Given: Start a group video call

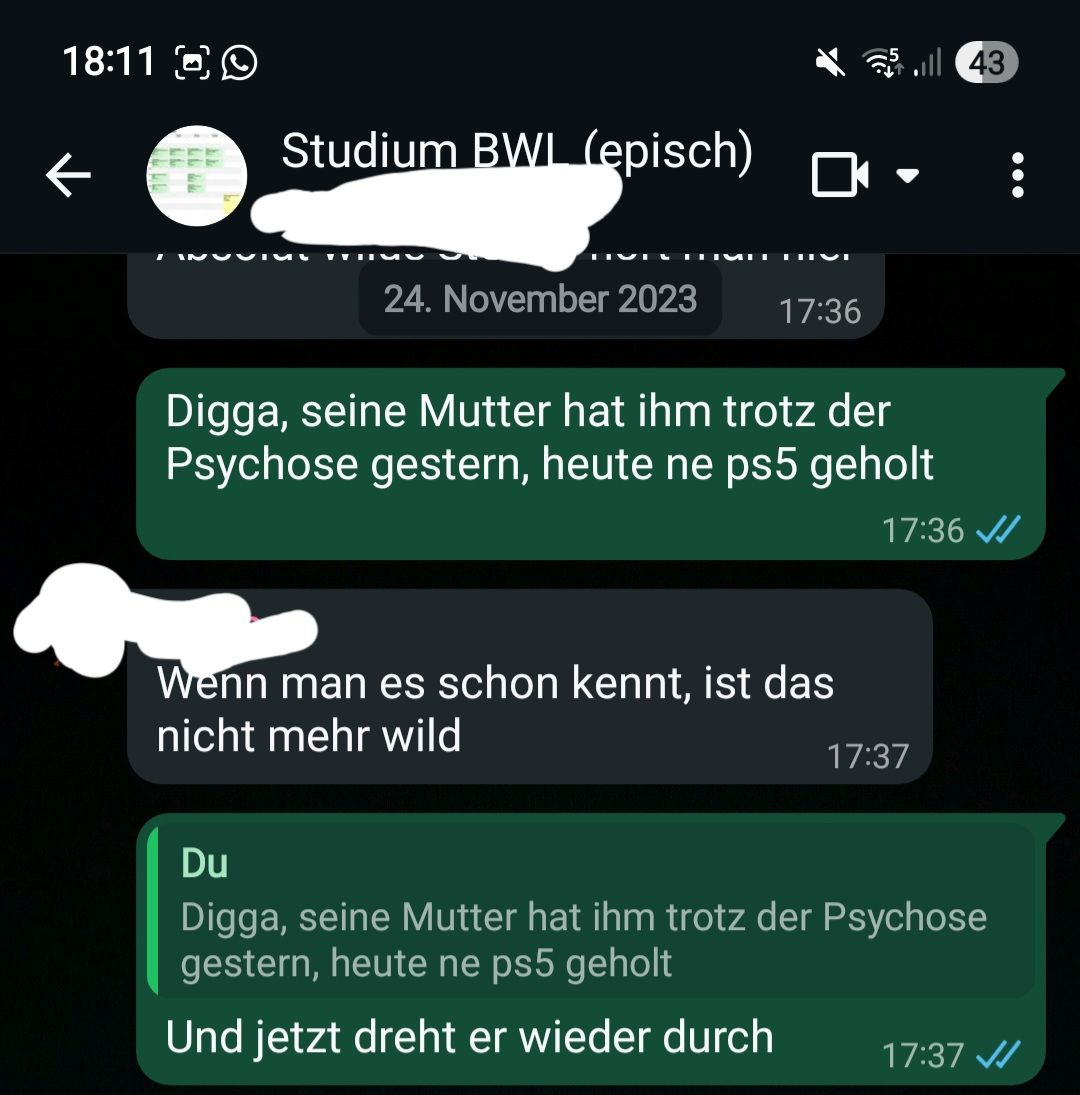Looking at the screenshot, I should tap(839, 176).
